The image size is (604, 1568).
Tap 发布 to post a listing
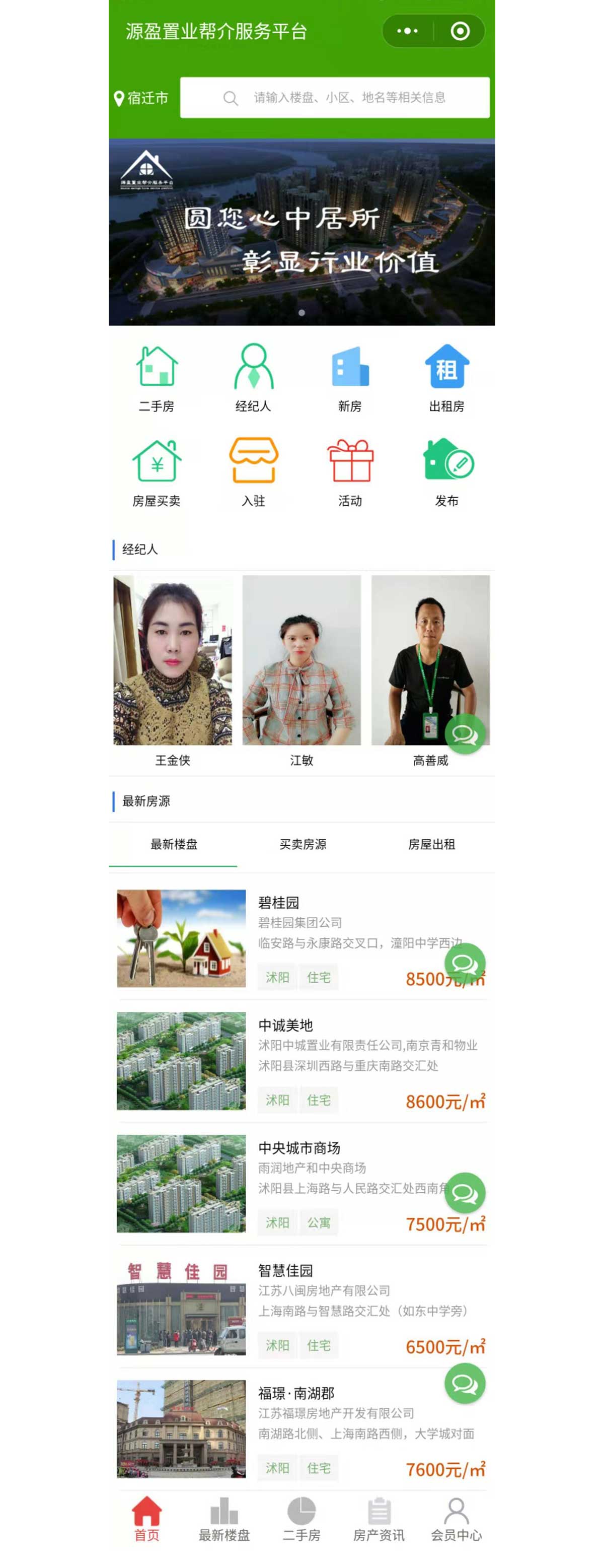[x=446, y=472]
